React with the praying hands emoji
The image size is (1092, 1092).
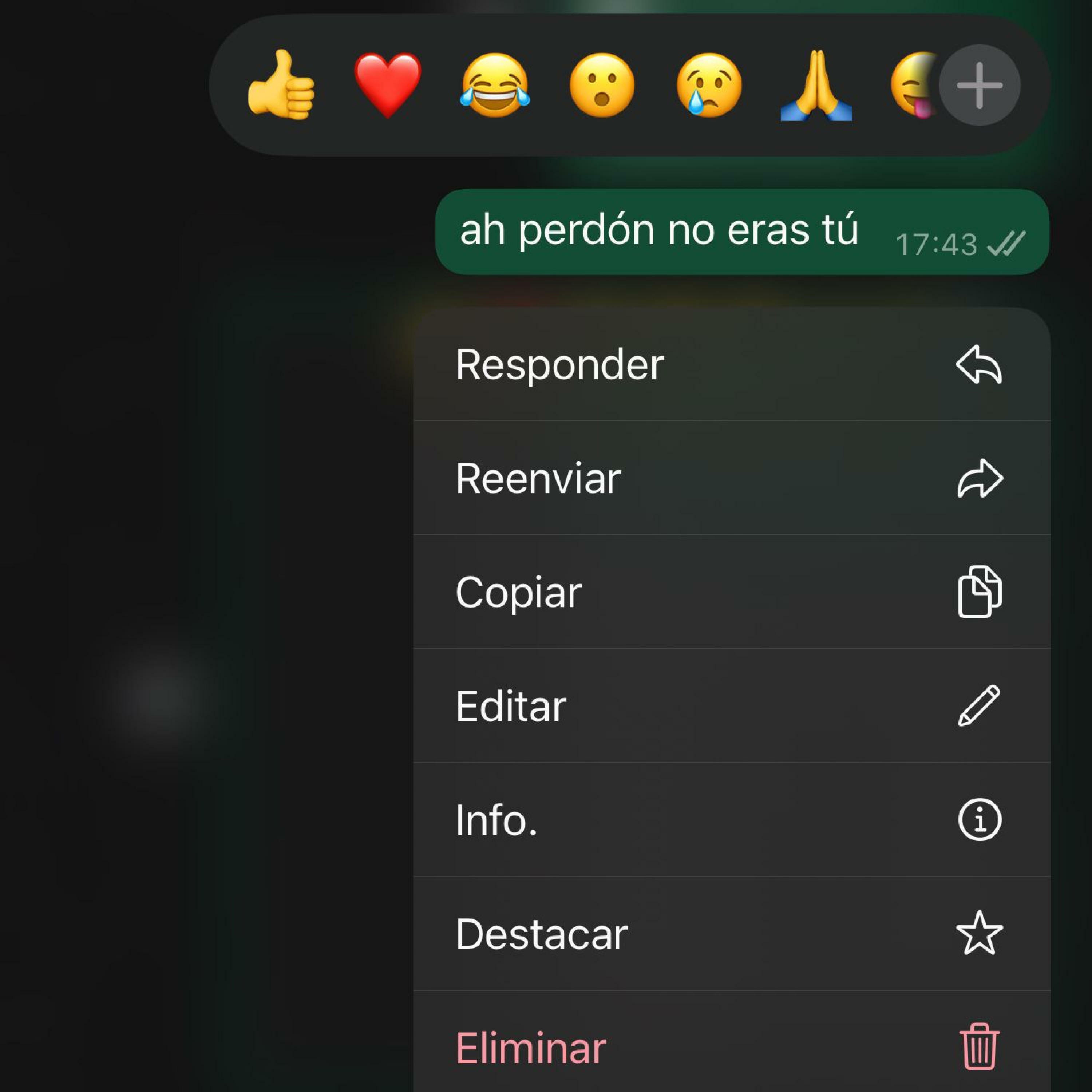(816, 85)
